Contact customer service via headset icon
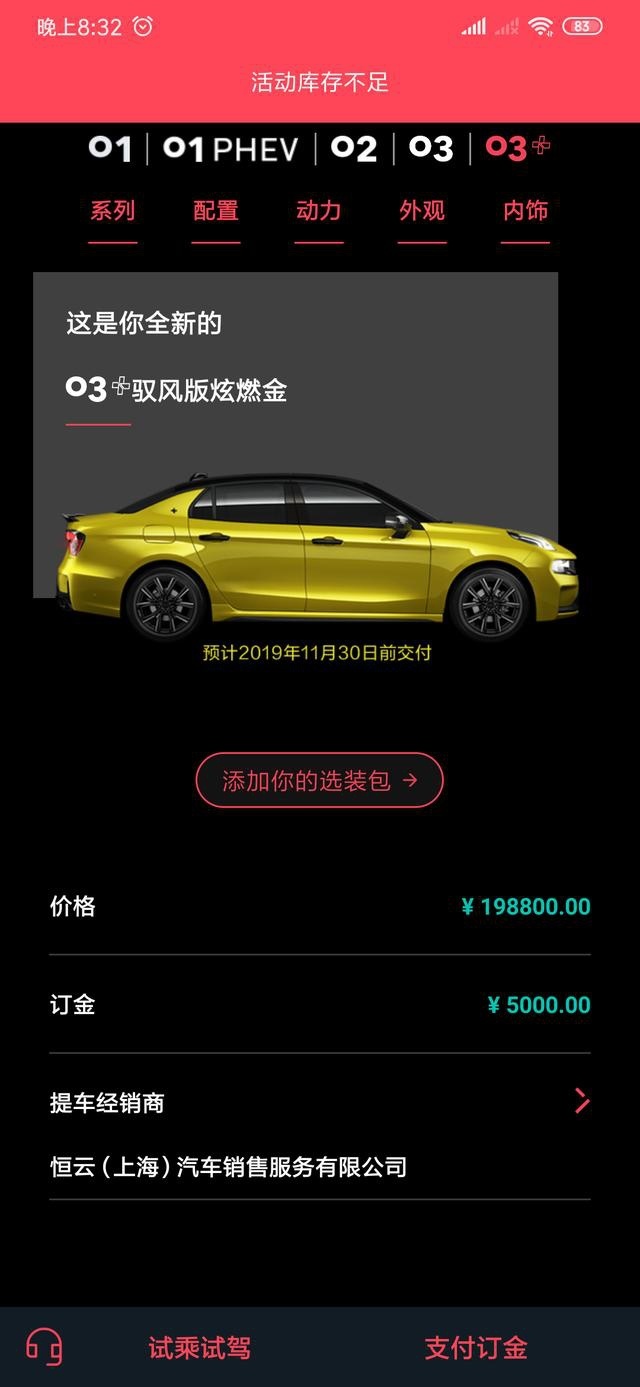This screenshot has width=640, height=1387. (44, 1347)
